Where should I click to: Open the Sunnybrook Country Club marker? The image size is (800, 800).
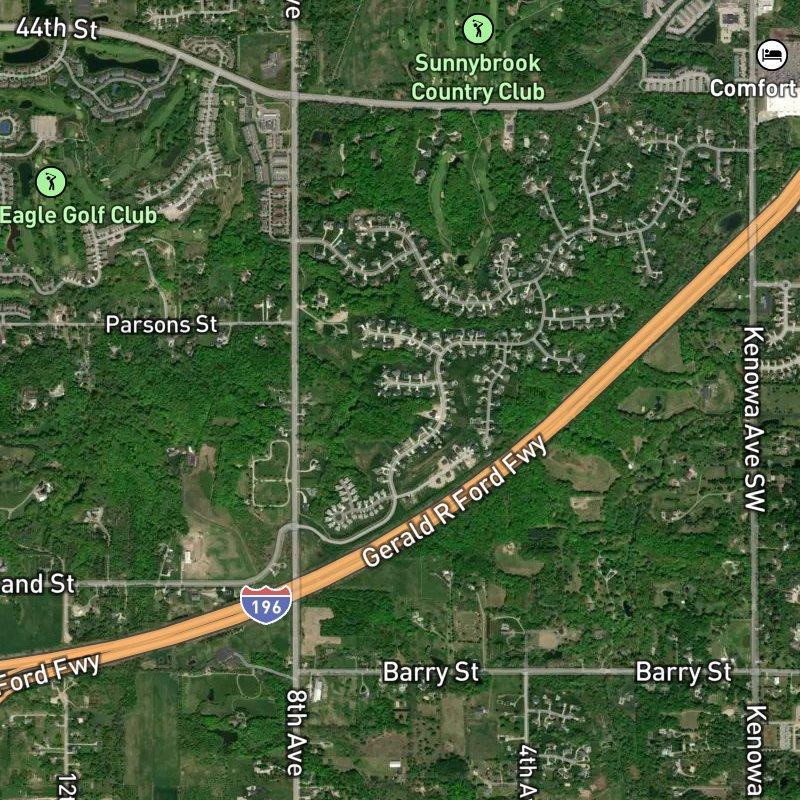pos(478,28)
